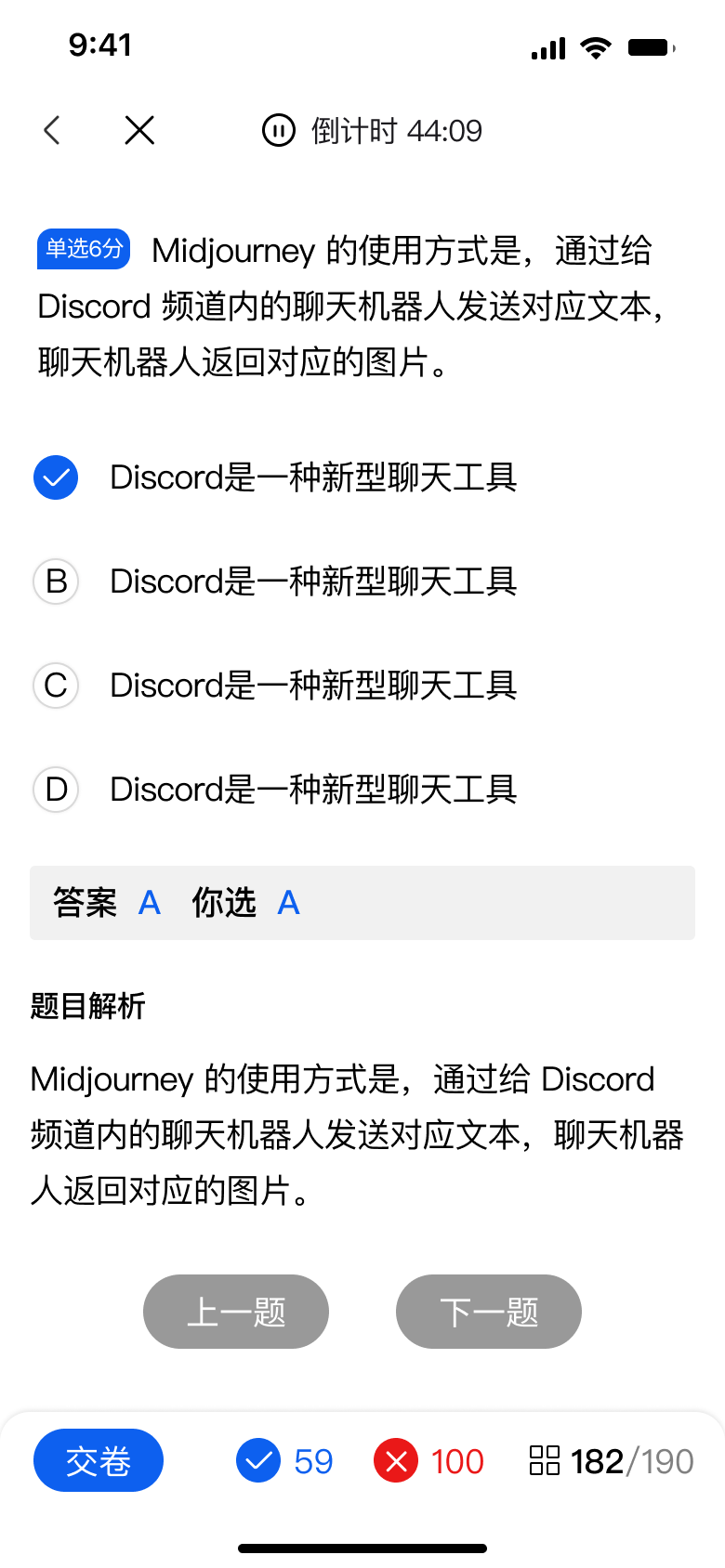Close the quiz with the X icon
This screenshot has height=1568, width=725.
point(139,130)
